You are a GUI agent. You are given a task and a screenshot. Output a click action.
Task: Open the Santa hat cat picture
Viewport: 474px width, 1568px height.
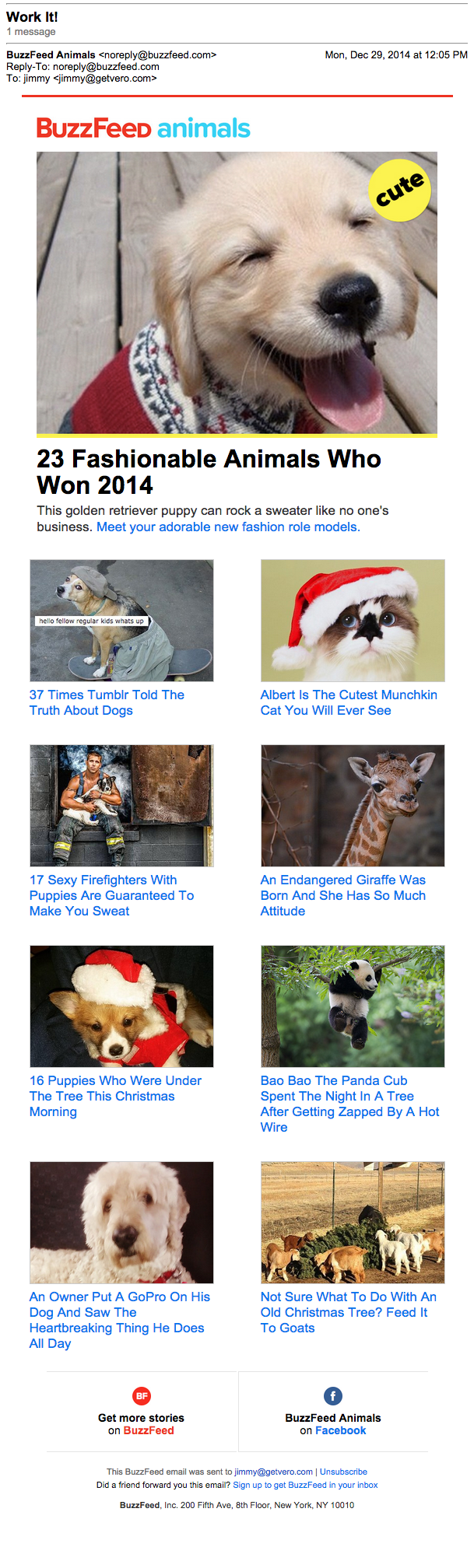(353, 620)
